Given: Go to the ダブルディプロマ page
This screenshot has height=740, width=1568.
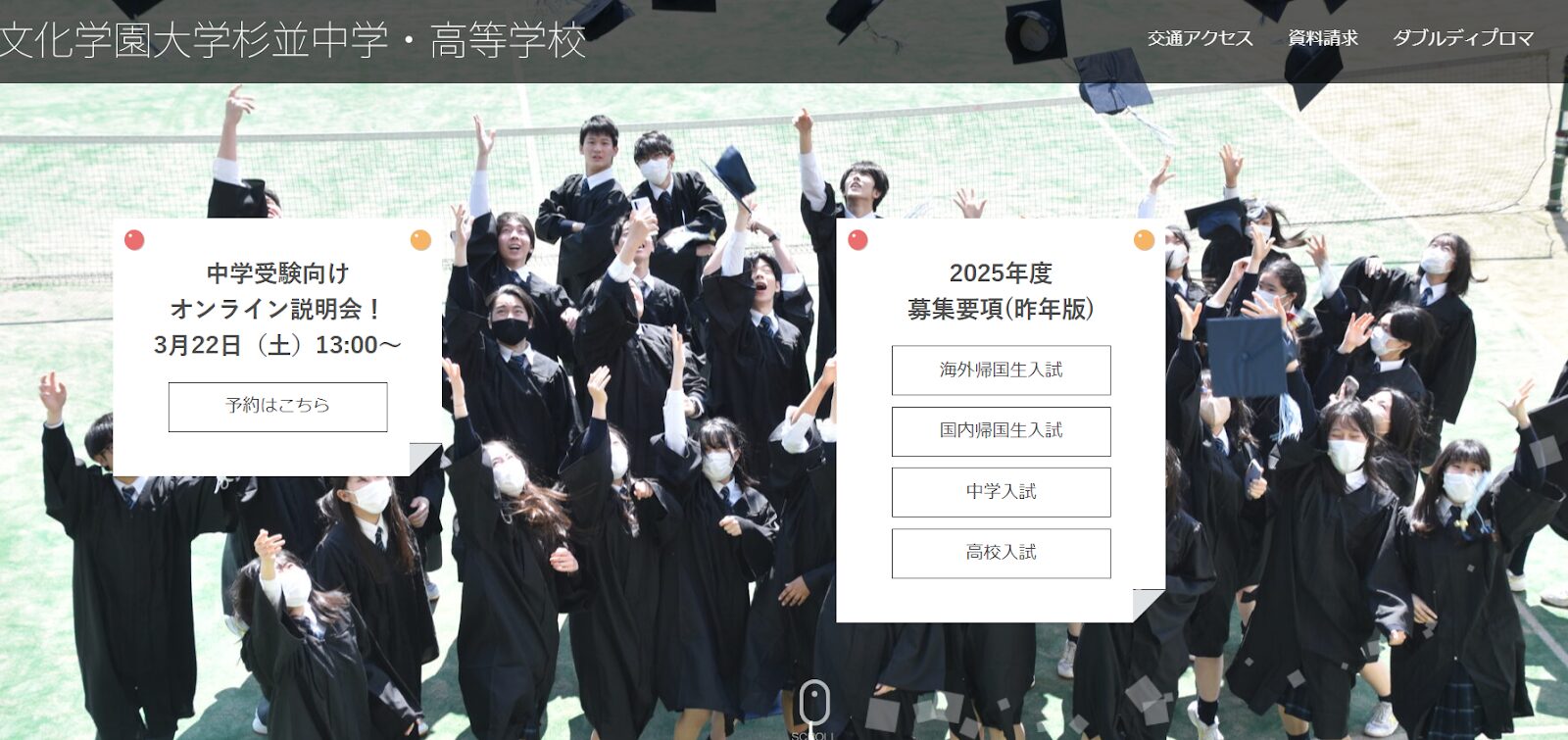Looking at the screenshot, I should [1462, 38].
